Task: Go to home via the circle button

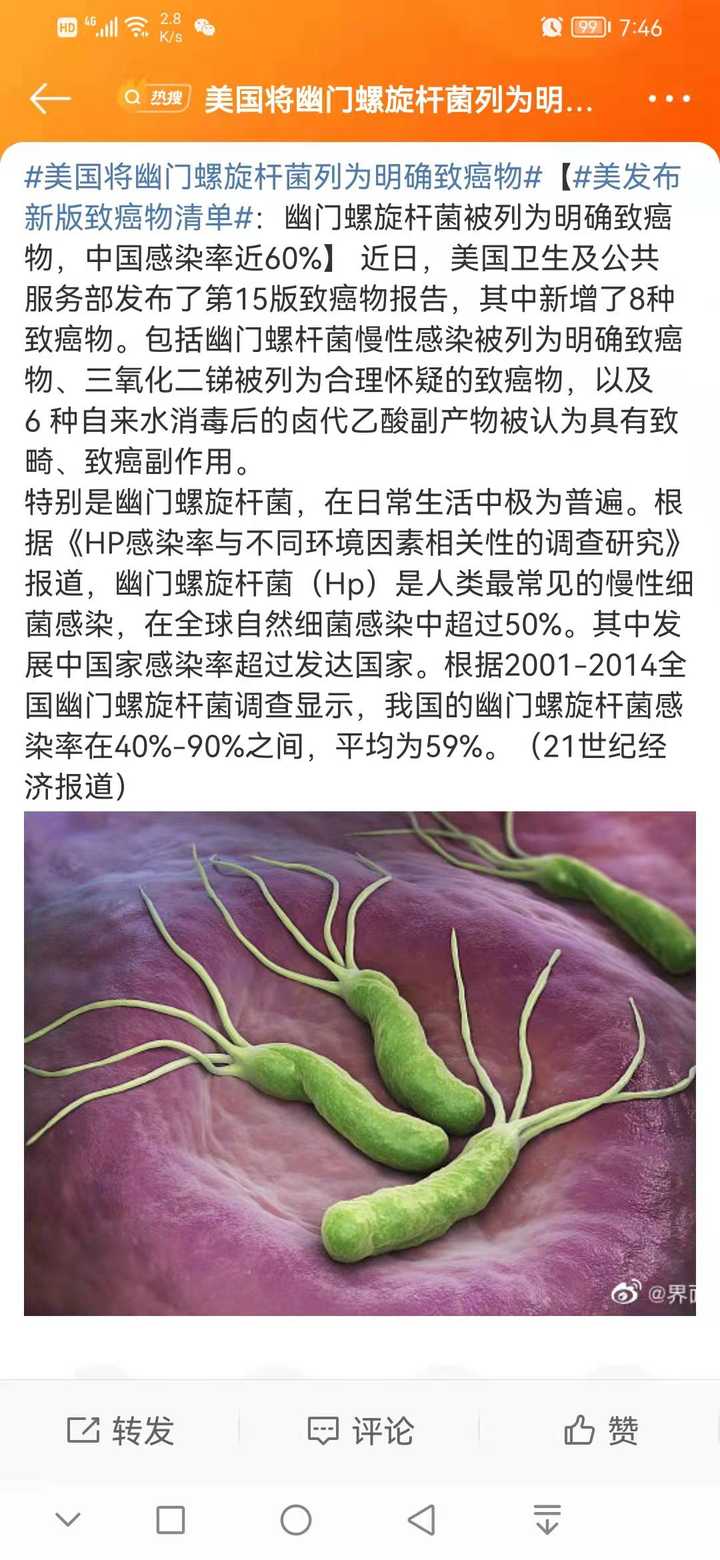Action: pyautogui.click(x=296, y=1520)
